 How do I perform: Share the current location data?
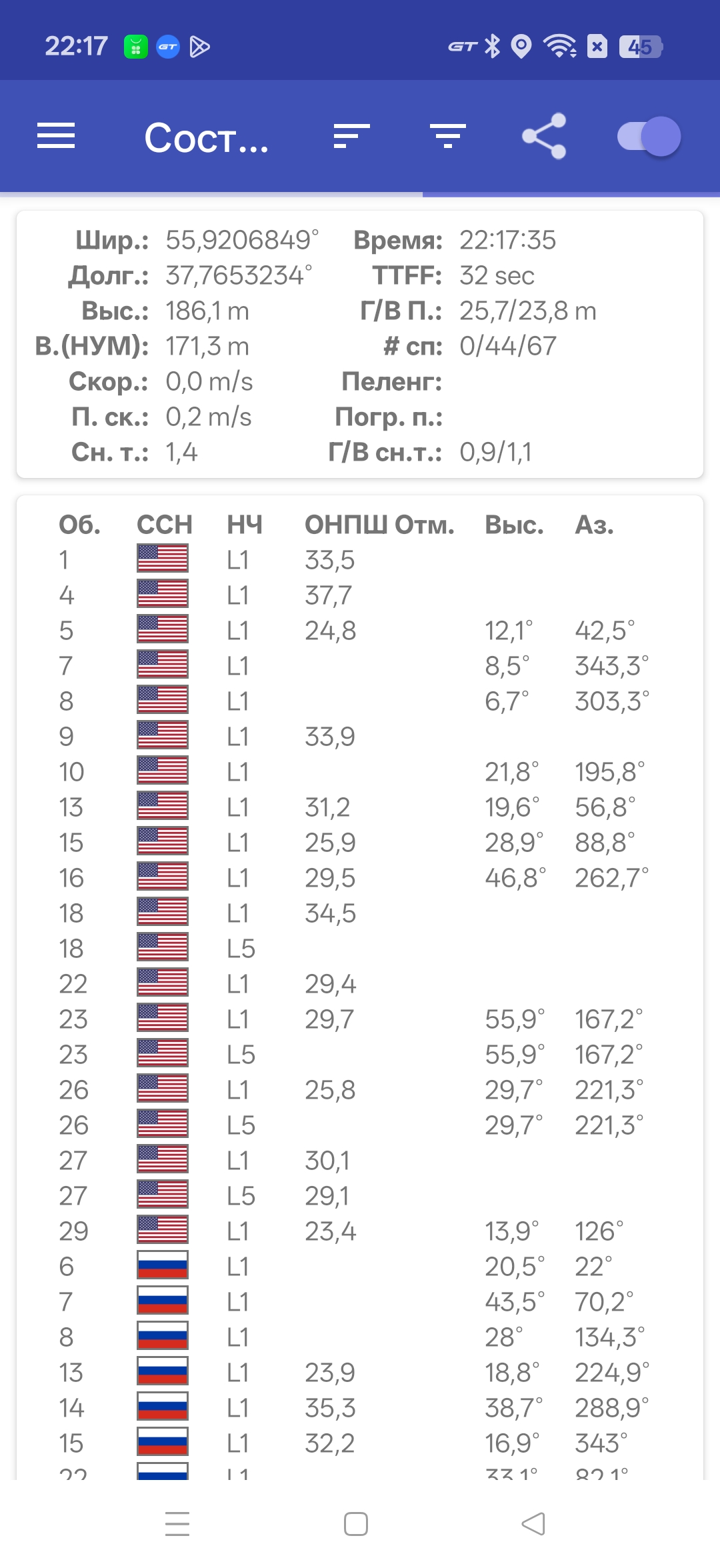544,136
